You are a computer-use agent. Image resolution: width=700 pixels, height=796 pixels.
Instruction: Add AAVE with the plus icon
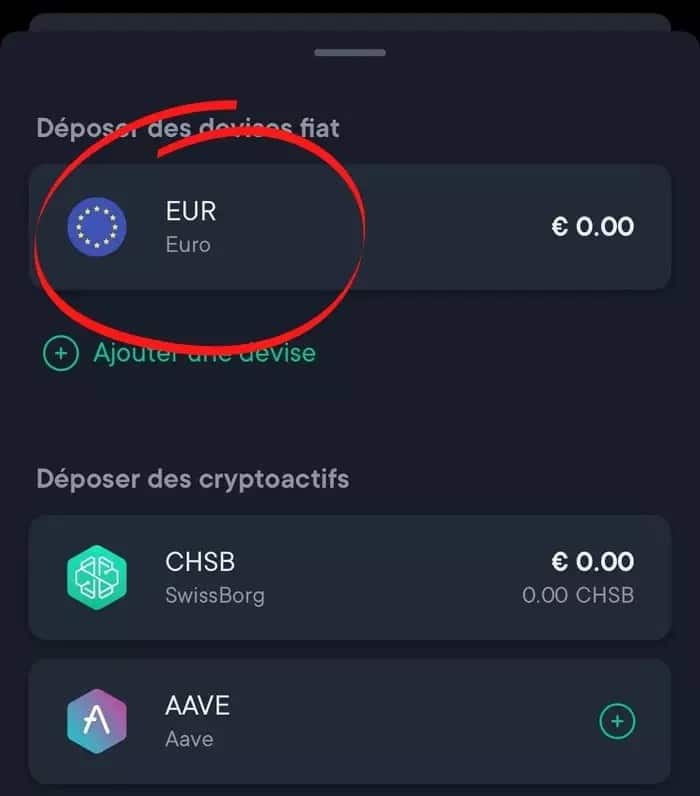point(617,721)
